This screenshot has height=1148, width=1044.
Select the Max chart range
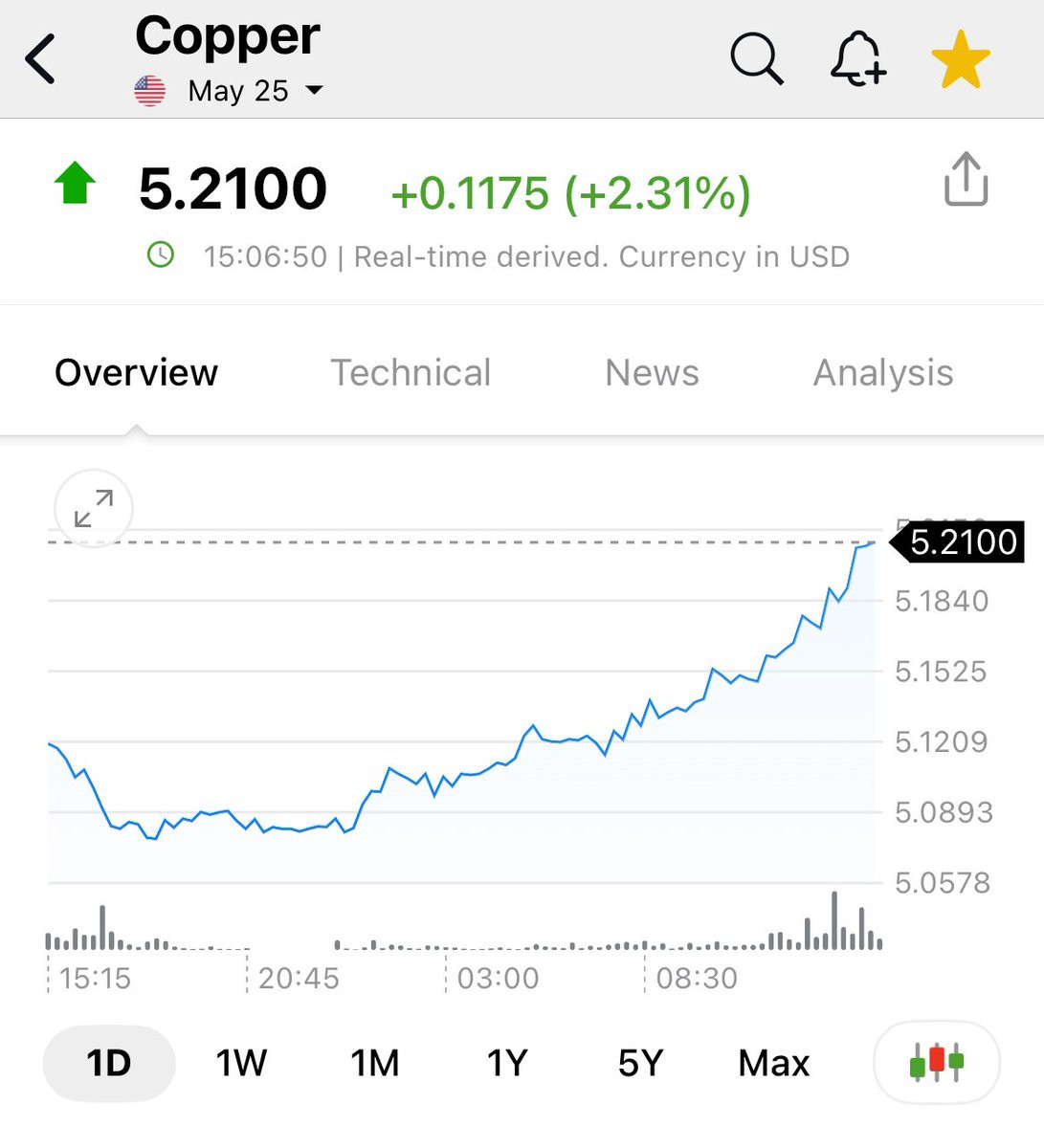(773, 1063)
